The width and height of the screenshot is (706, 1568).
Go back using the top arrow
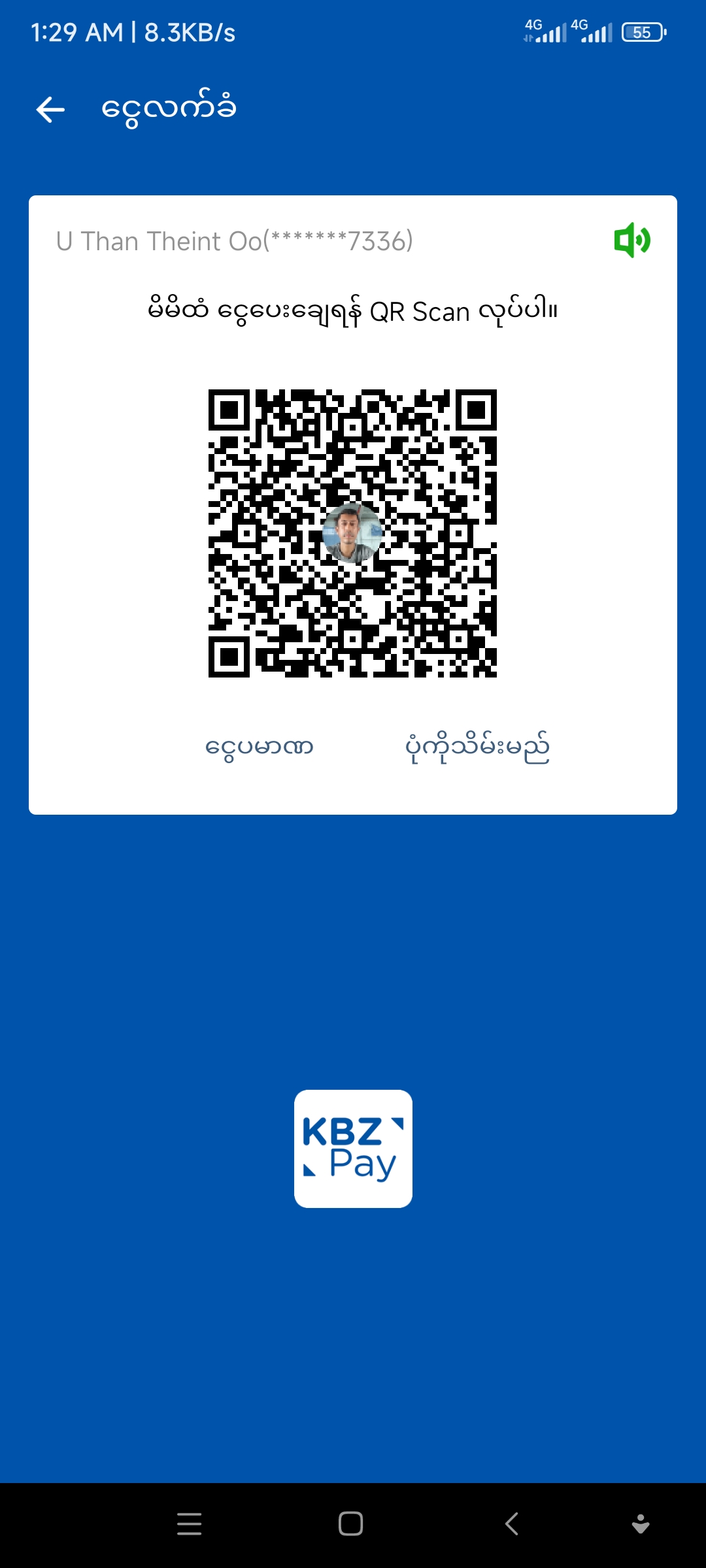[x=50, y=109]
